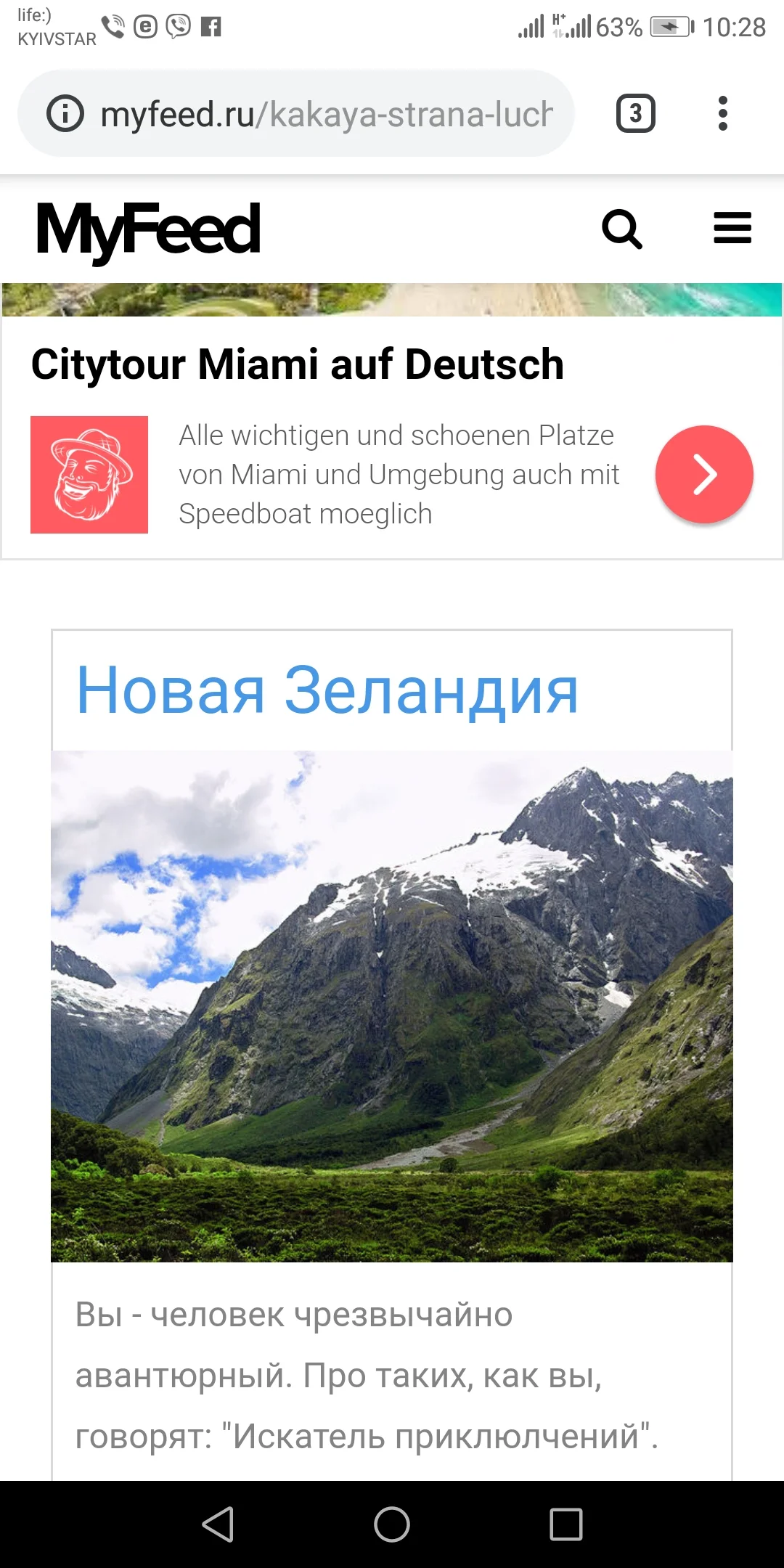Tap the Viber icon in status bar
The width and height of the screenshot is (784, 1568).
pyautogui.click(x=176, y=27)
